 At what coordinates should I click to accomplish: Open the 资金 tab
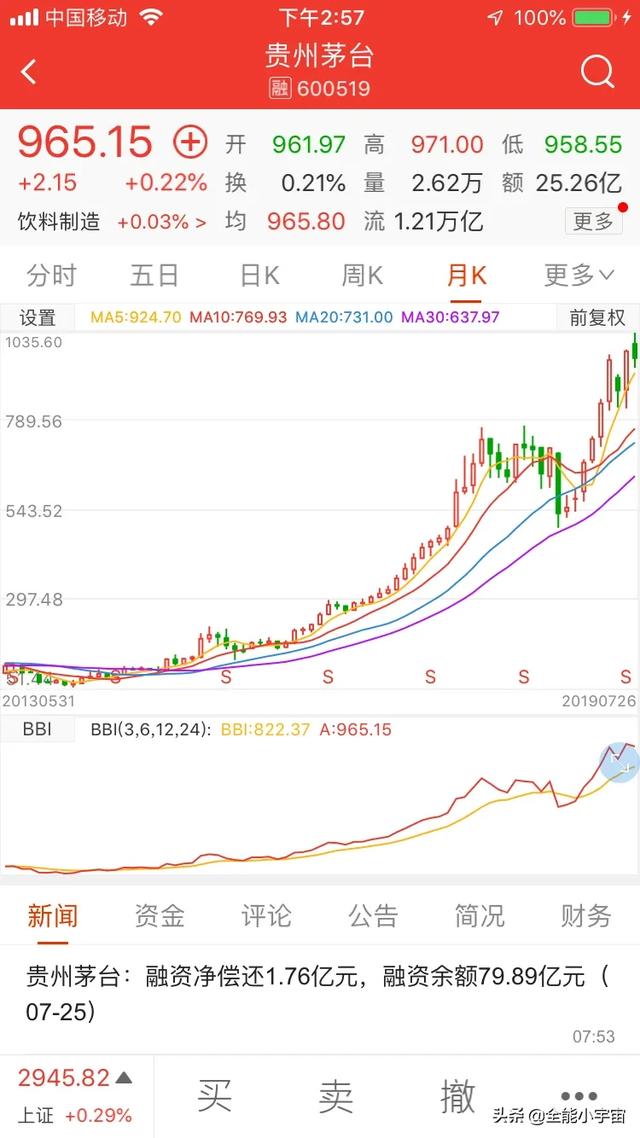point(160,915)
